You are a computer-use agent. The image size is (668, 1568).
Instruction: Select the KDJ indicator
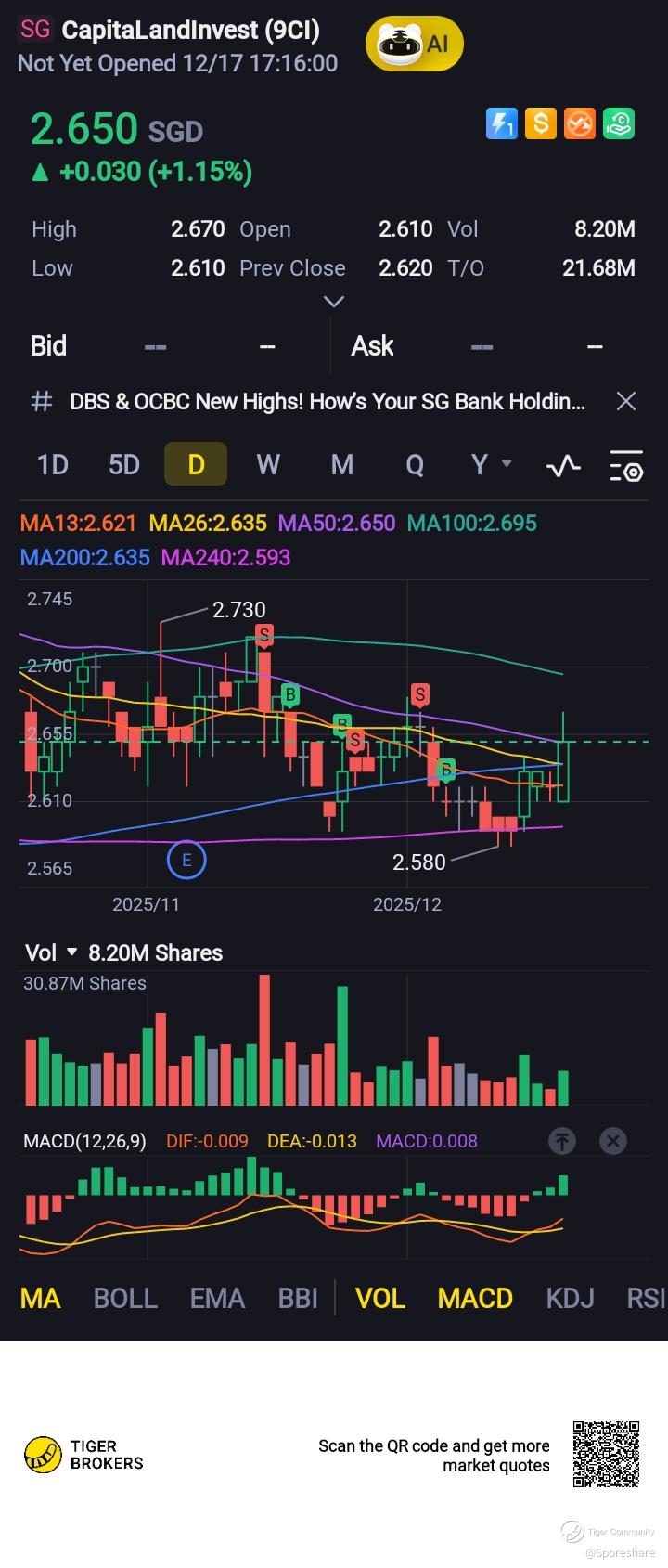(x=570, y=1298)
